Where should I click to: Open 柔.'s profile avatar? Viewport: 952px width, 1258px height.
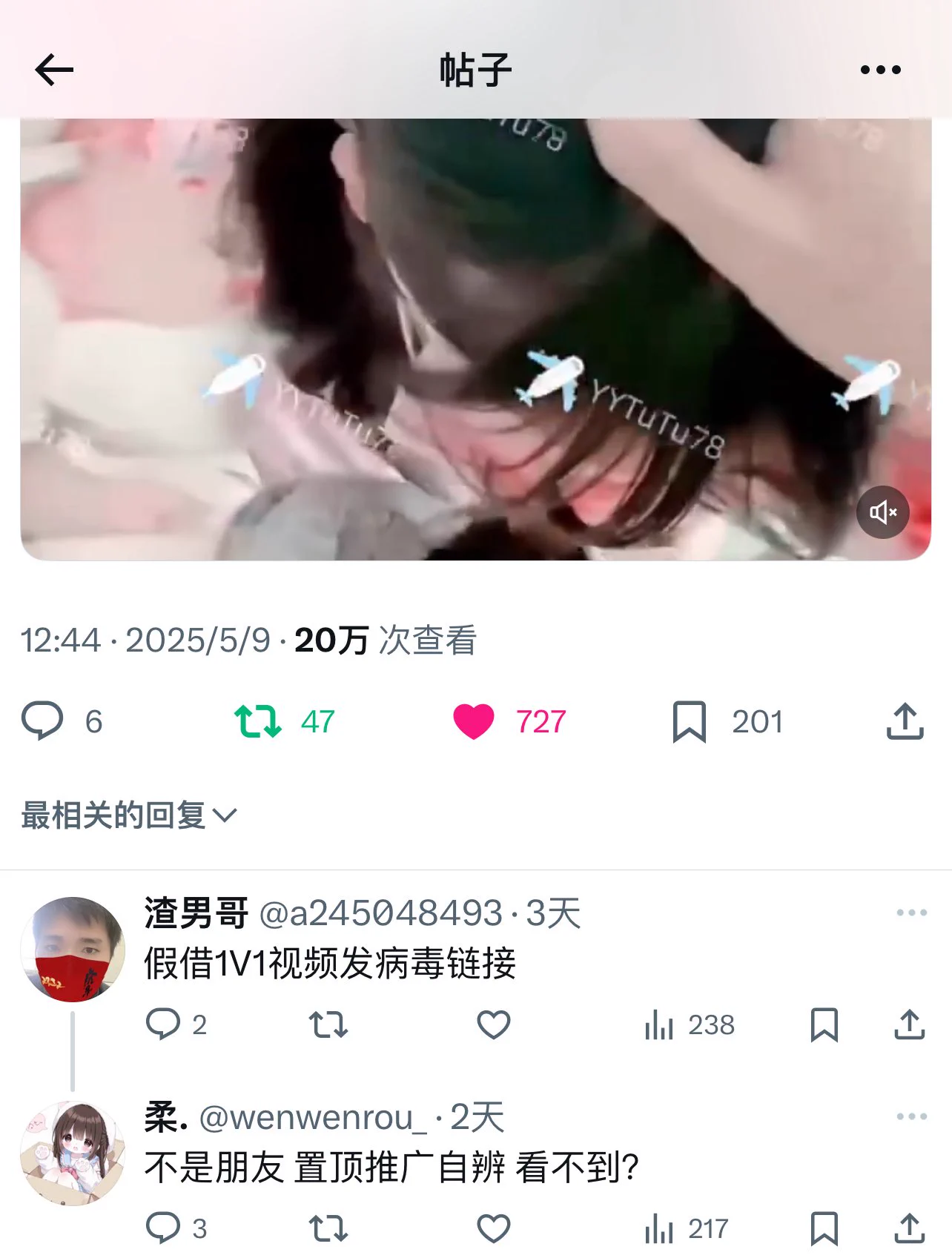point(73,1153)
